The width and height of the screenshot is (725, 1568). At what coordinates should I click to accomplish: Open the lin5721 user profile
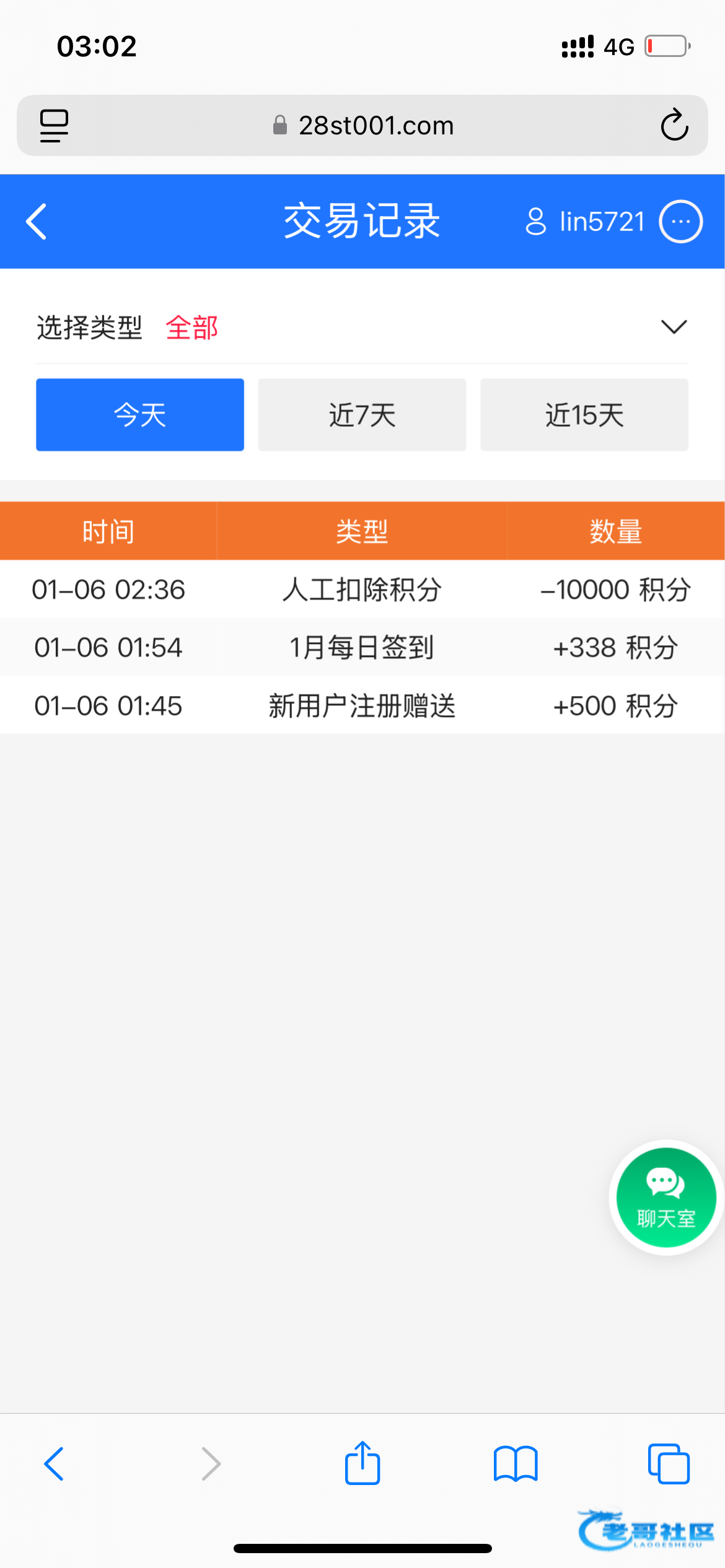585,222
